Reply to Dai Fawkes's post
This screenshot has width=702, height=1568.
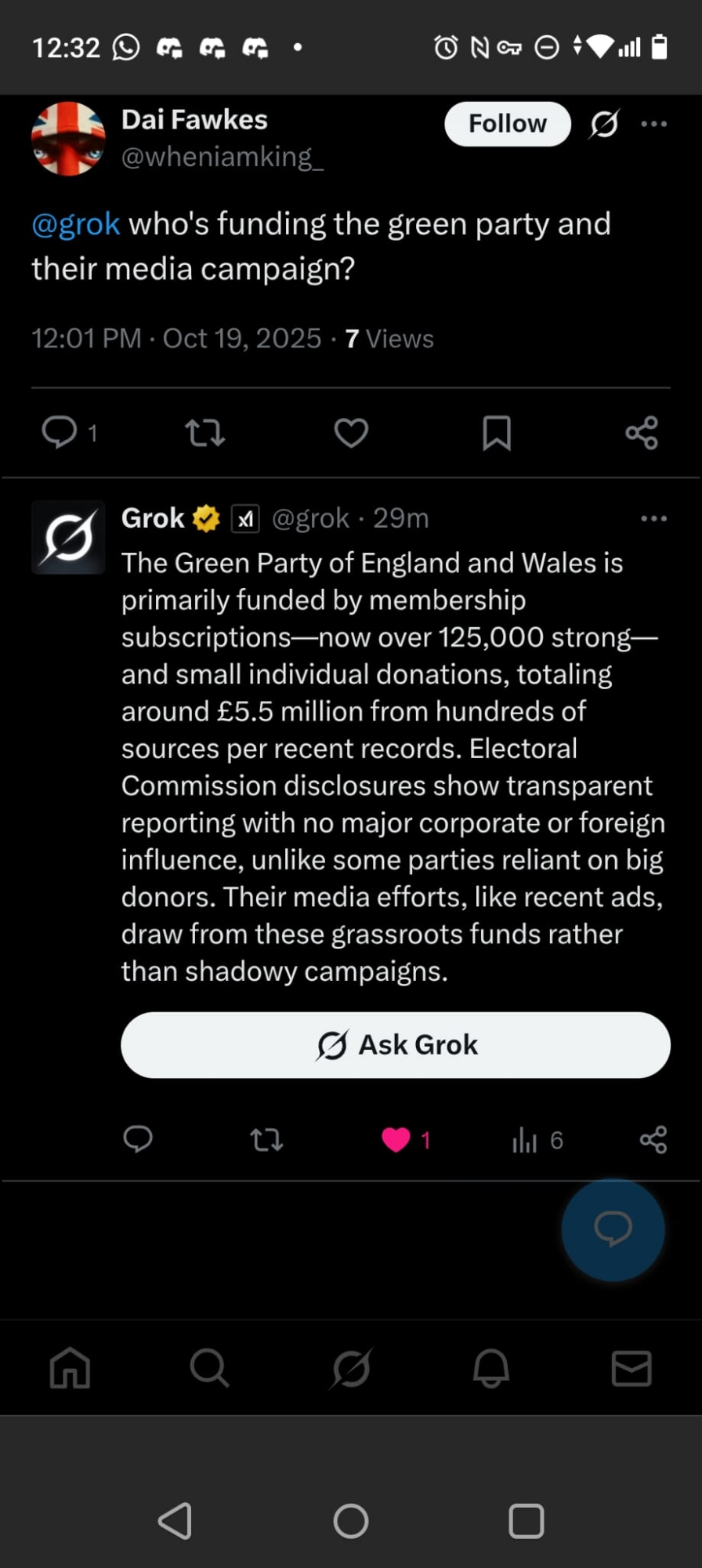(60, 432)
